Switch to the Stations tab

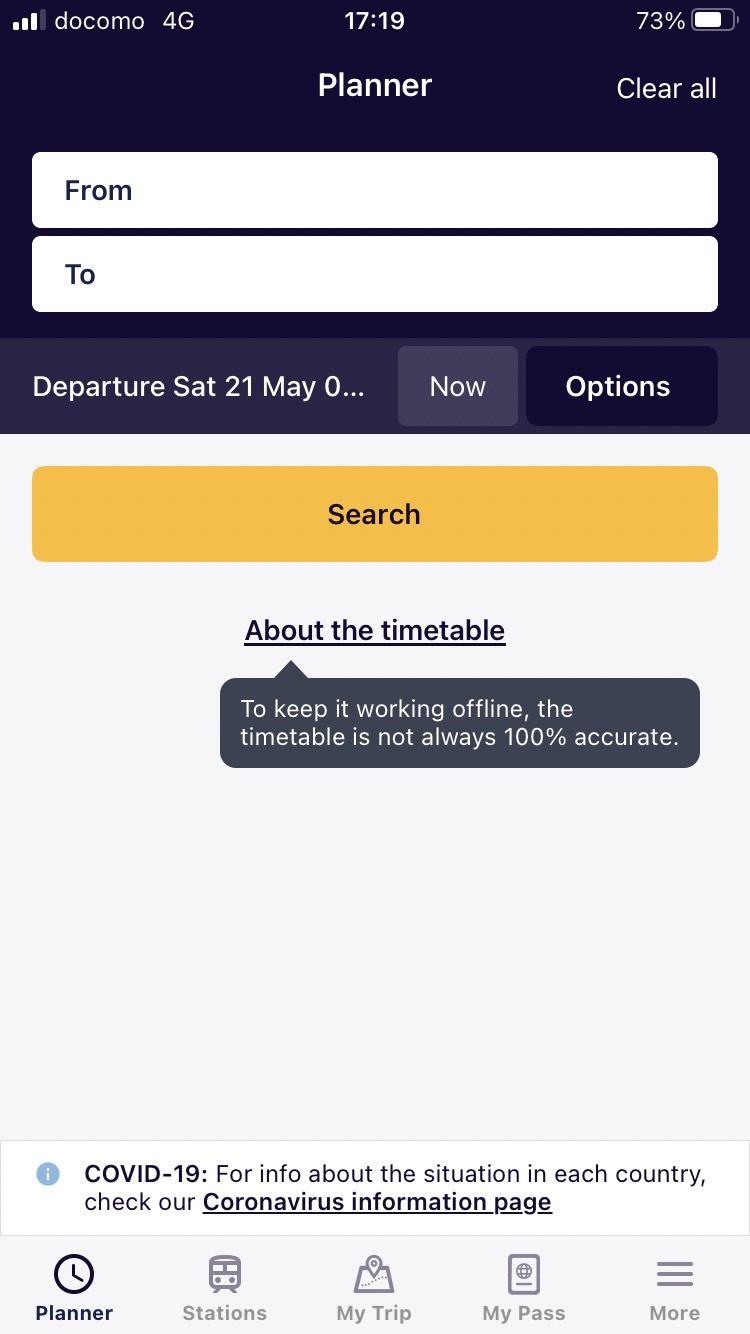tap(224, 1288)
